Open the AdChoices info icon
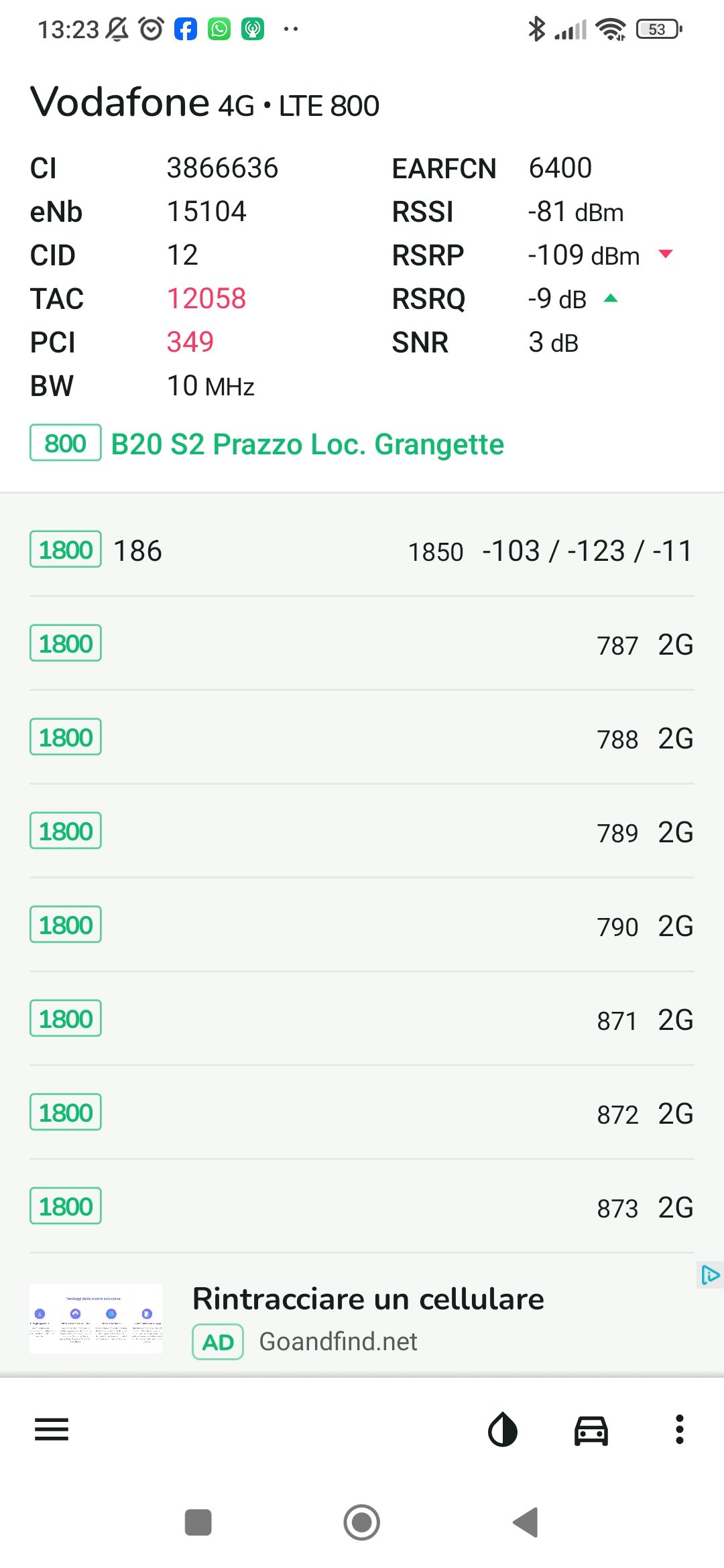The image size is (724, 1568). click(x=710, y=1275)
